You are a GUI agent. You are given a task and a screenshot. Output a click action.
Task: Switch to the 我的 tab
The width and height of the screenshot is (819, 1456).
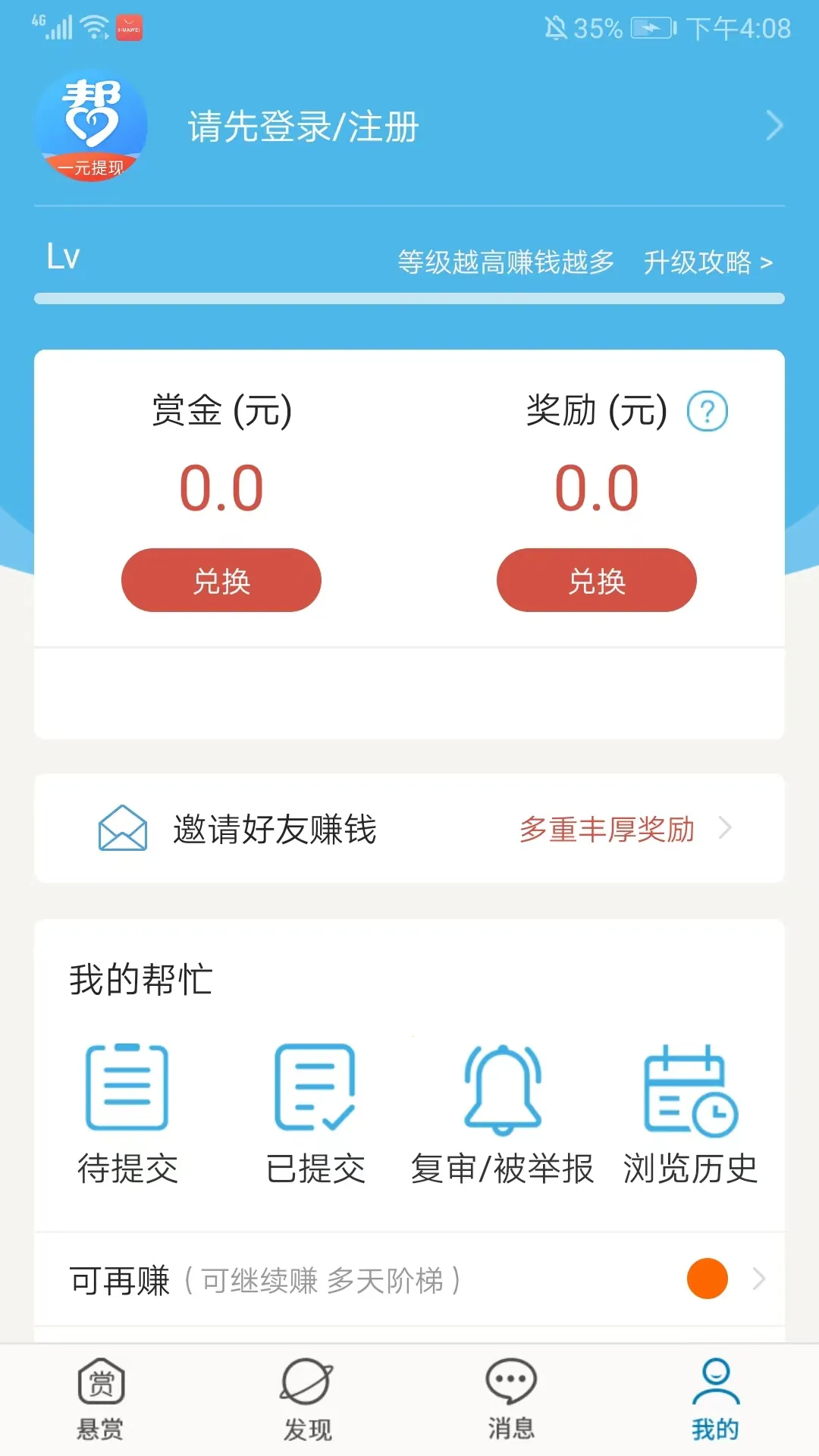pyautogui.click(x=716, y=1399)
